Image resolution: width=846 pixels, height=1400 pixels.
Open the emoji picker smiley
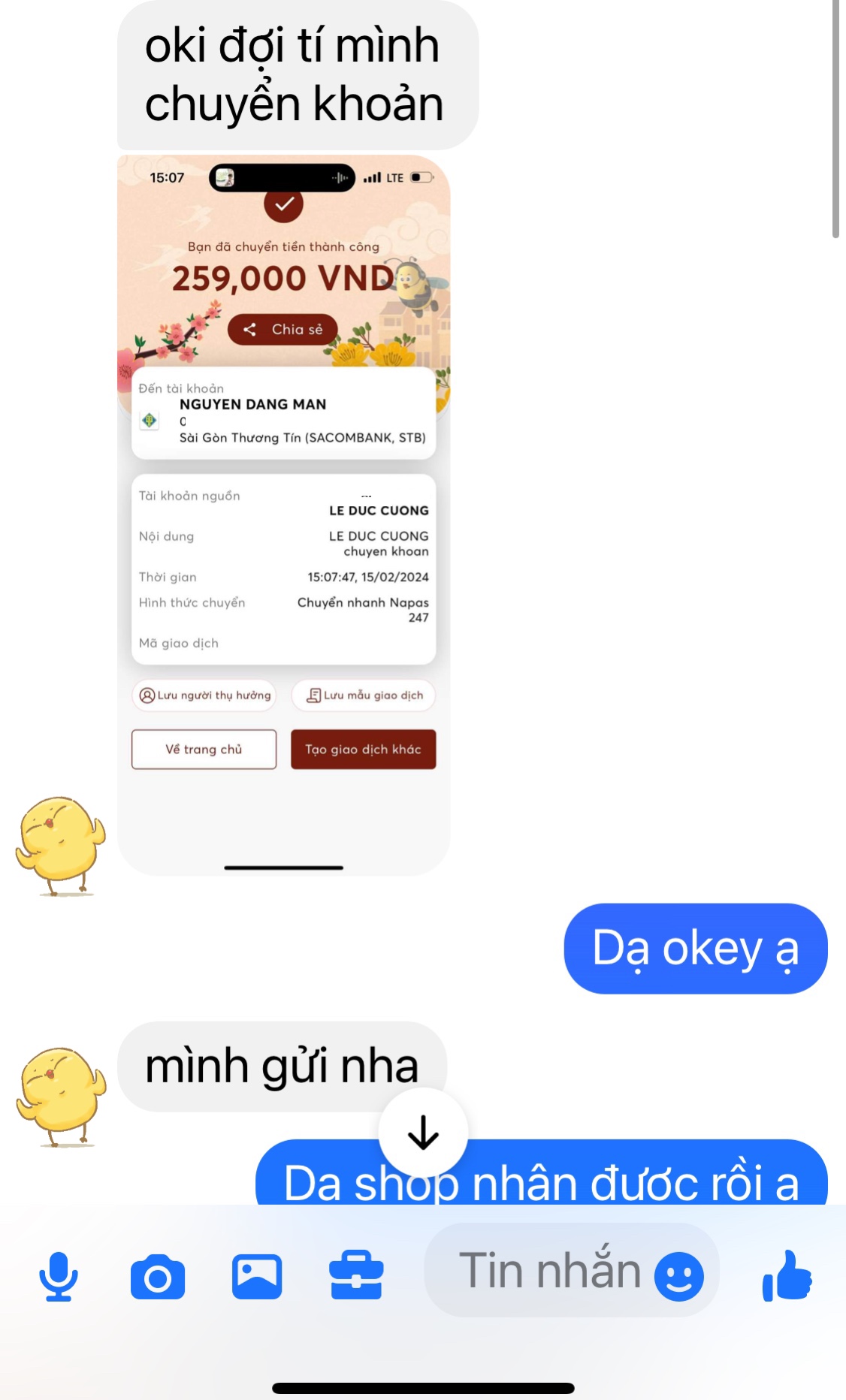click(x=678, y=1275)
